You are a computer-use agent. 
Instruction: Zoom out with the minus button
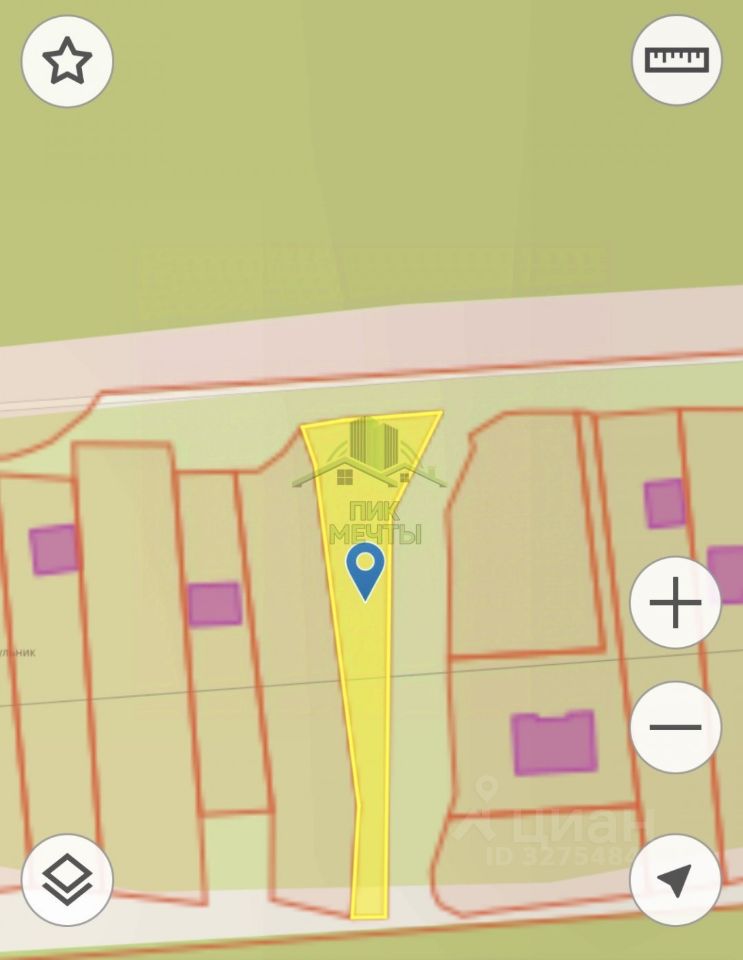pos(676,727)
